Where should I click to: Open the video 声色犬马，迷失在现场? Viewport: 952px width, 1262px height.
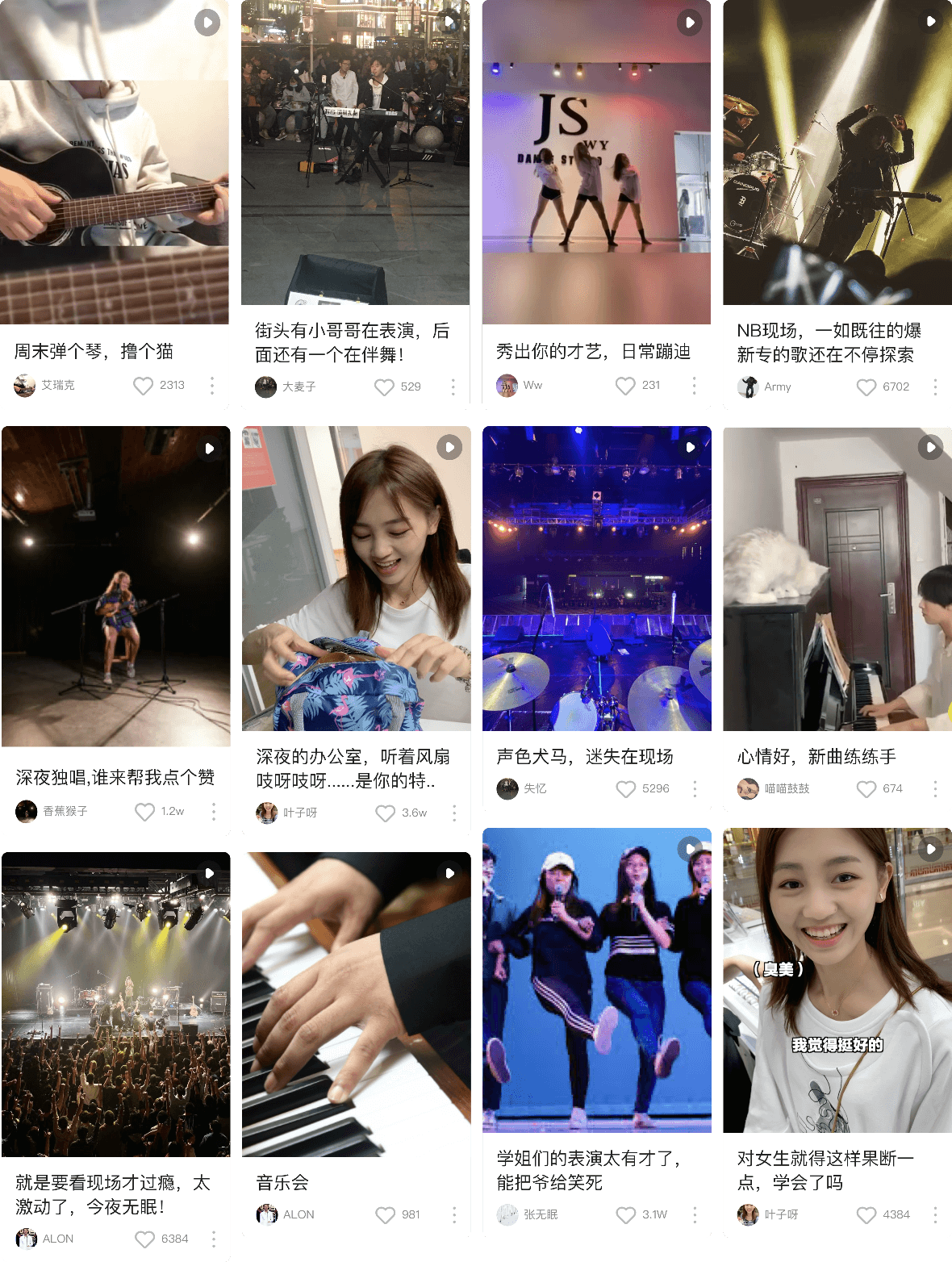click(x=597, y=578)
